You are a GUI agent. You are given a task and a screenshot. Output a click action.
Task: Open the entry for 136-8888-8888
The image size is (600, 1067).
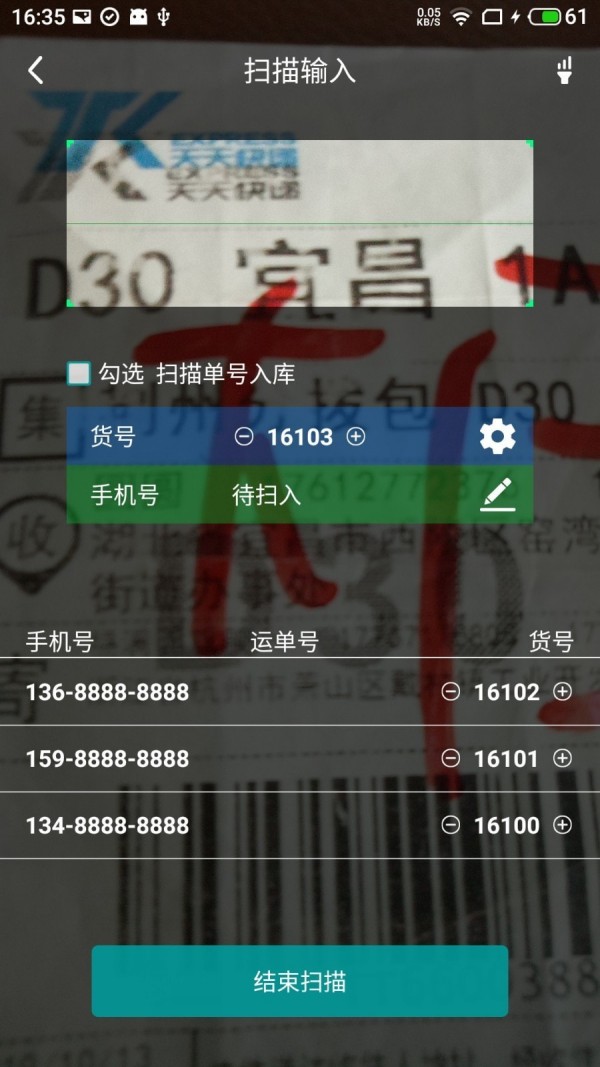tap(107, 692)
